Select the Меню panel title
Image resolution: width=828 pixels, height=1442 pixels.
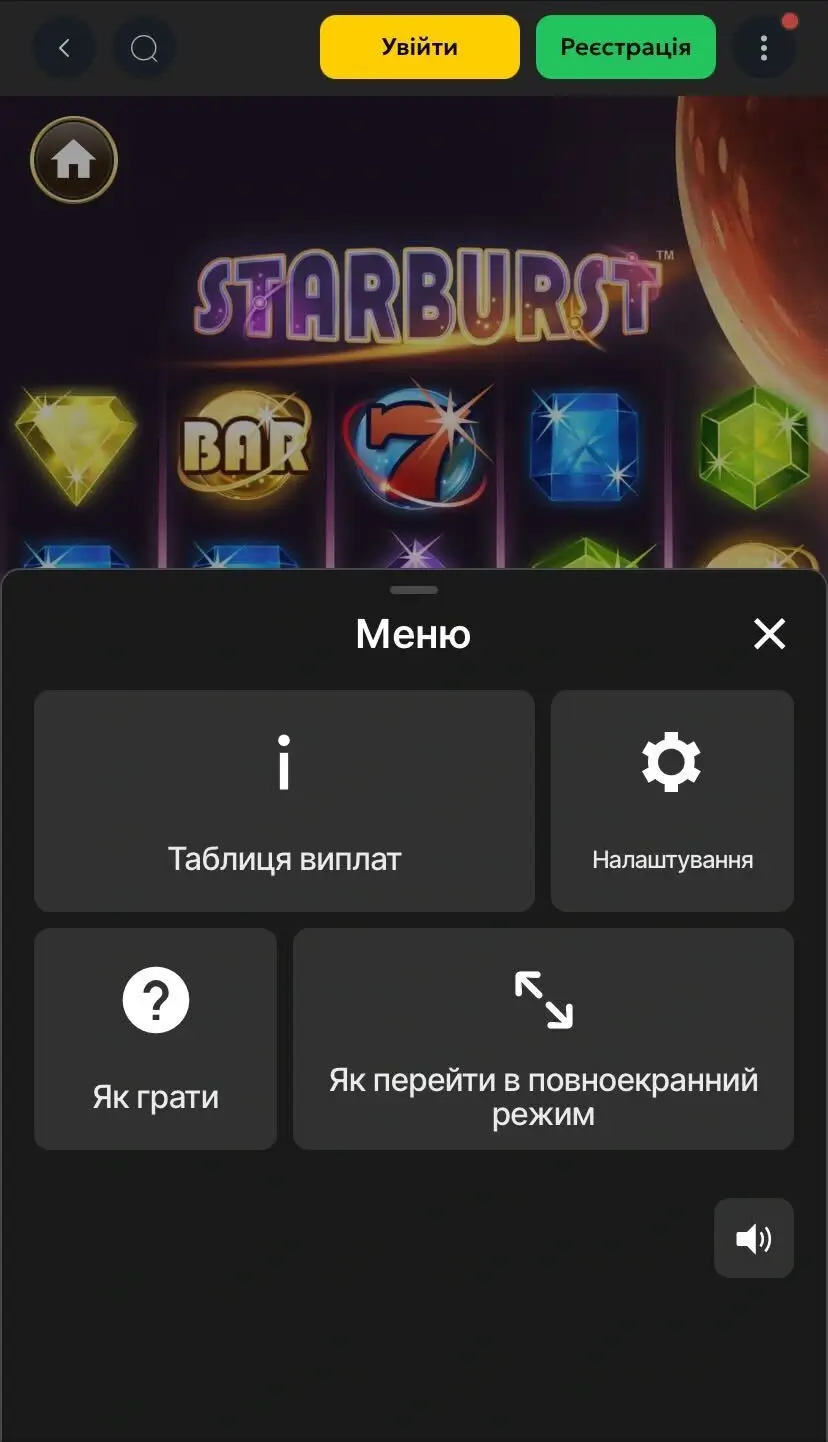point(413,633)
